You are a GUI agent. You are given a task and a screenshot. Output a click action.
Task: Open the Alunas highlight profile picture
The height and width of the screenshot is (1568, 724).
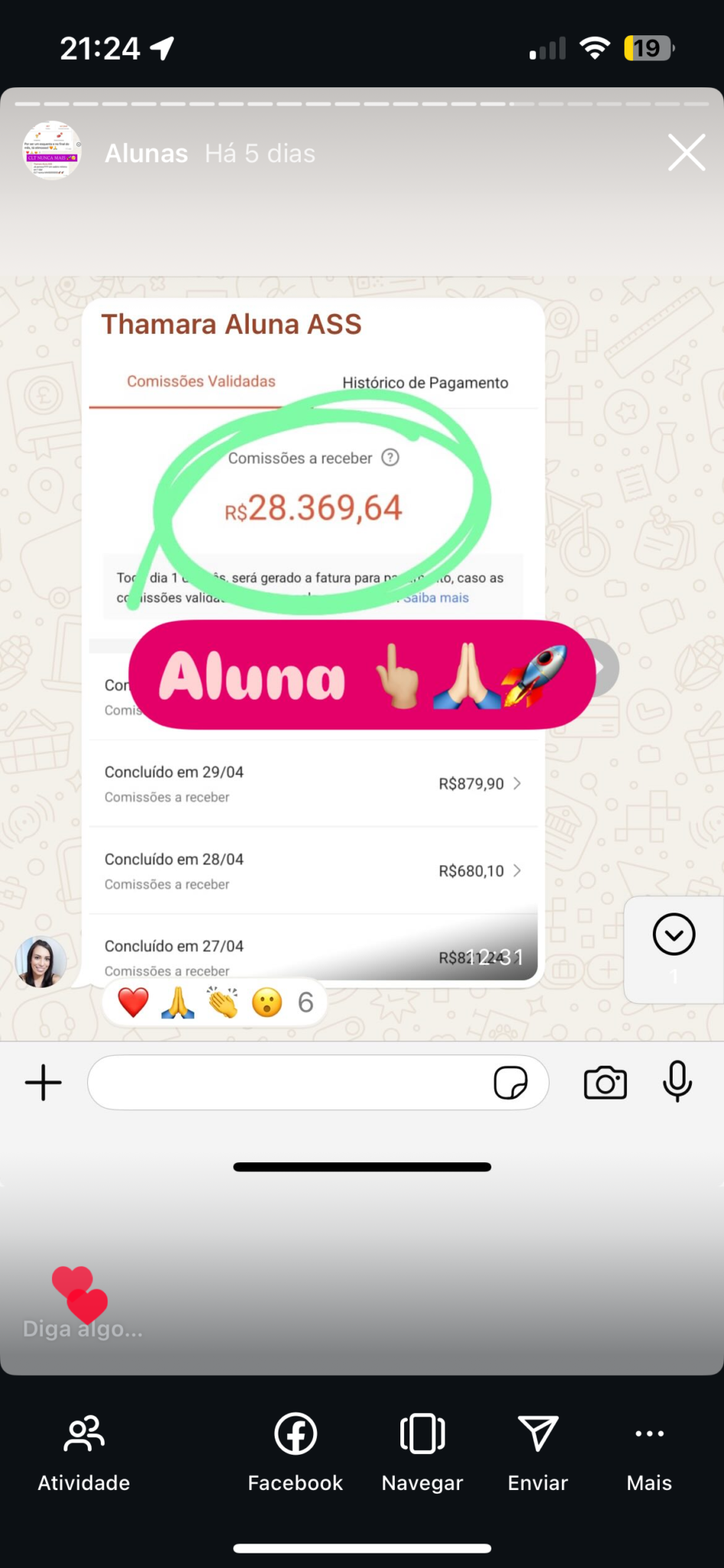coord(51,151)
